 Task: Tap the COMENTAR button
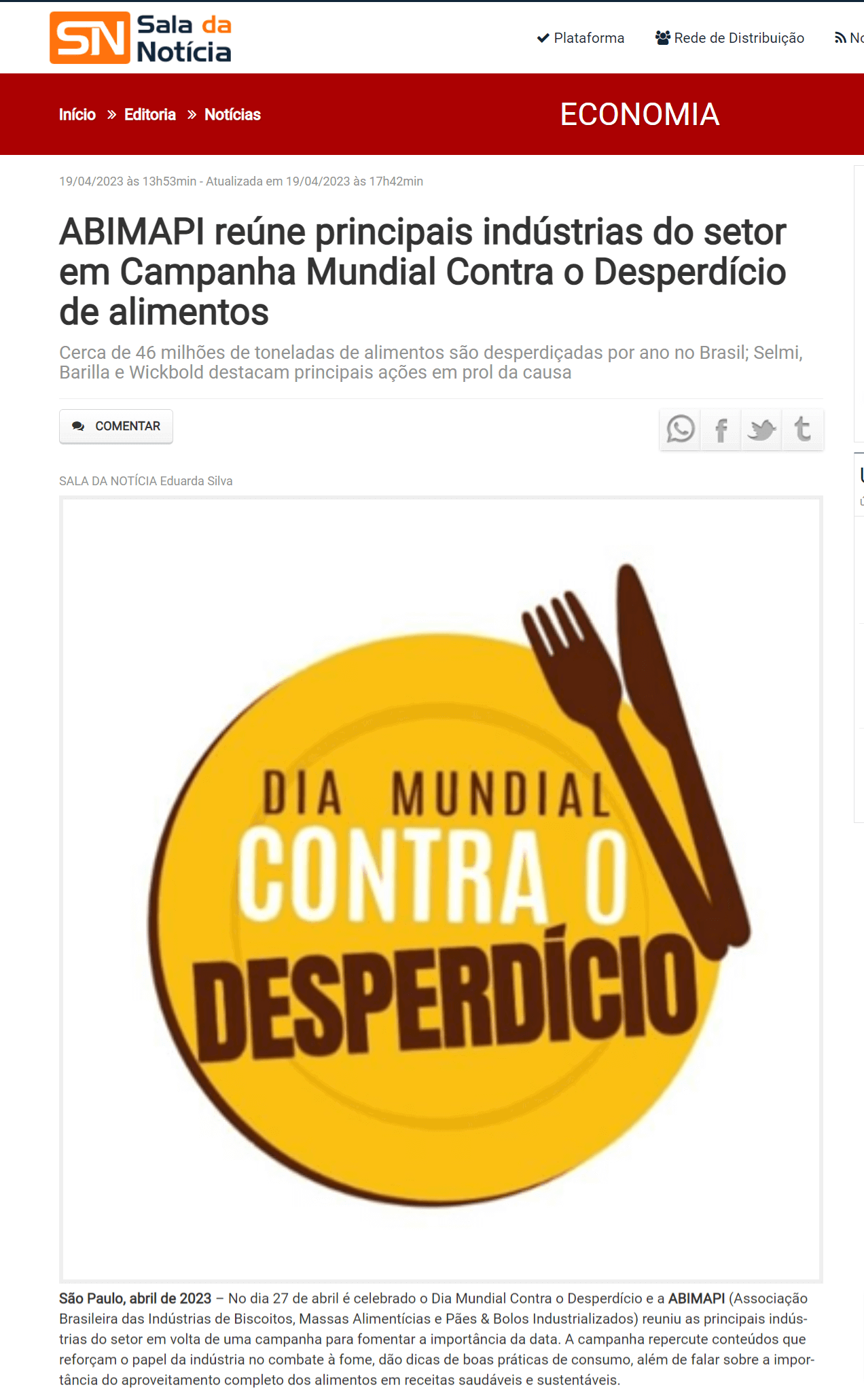point(116,426)
